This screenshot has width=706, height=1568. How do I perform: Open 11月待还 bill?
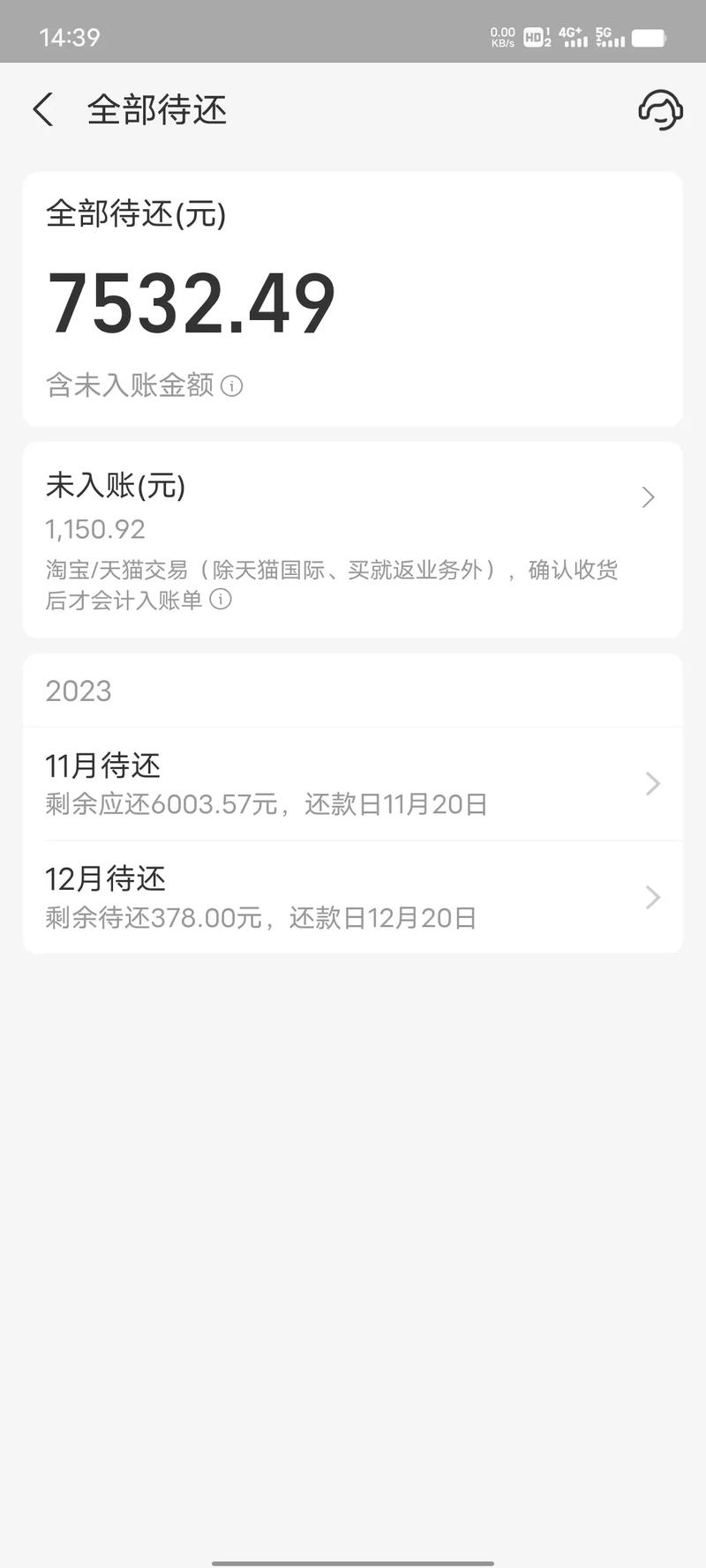[x=353, y=784]
